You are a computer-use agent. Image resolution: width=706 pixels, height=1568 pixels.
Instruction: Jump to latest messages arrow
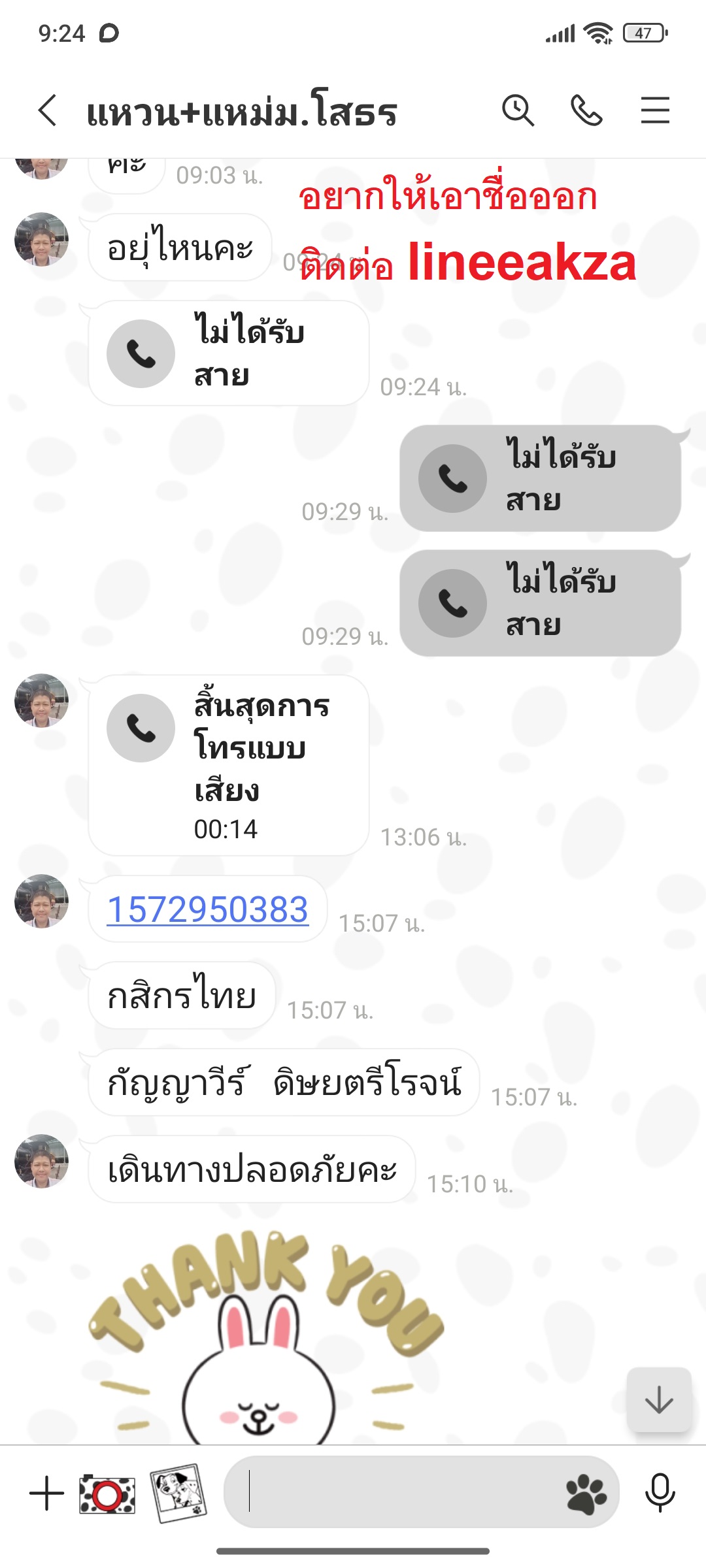point(659,1399)
